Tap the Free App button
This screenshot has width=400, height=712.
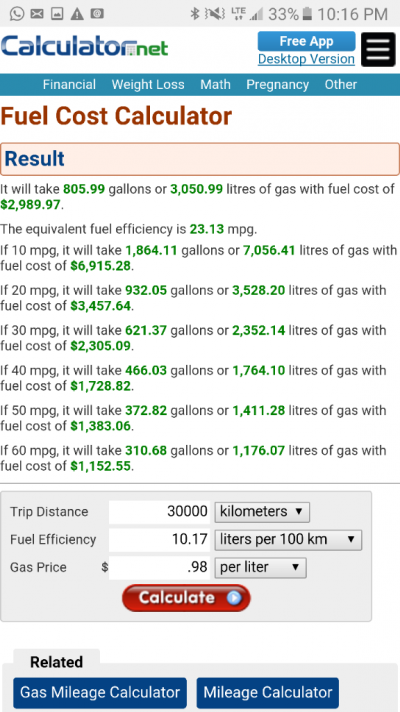pyautogui.click(x=306, y=41)
